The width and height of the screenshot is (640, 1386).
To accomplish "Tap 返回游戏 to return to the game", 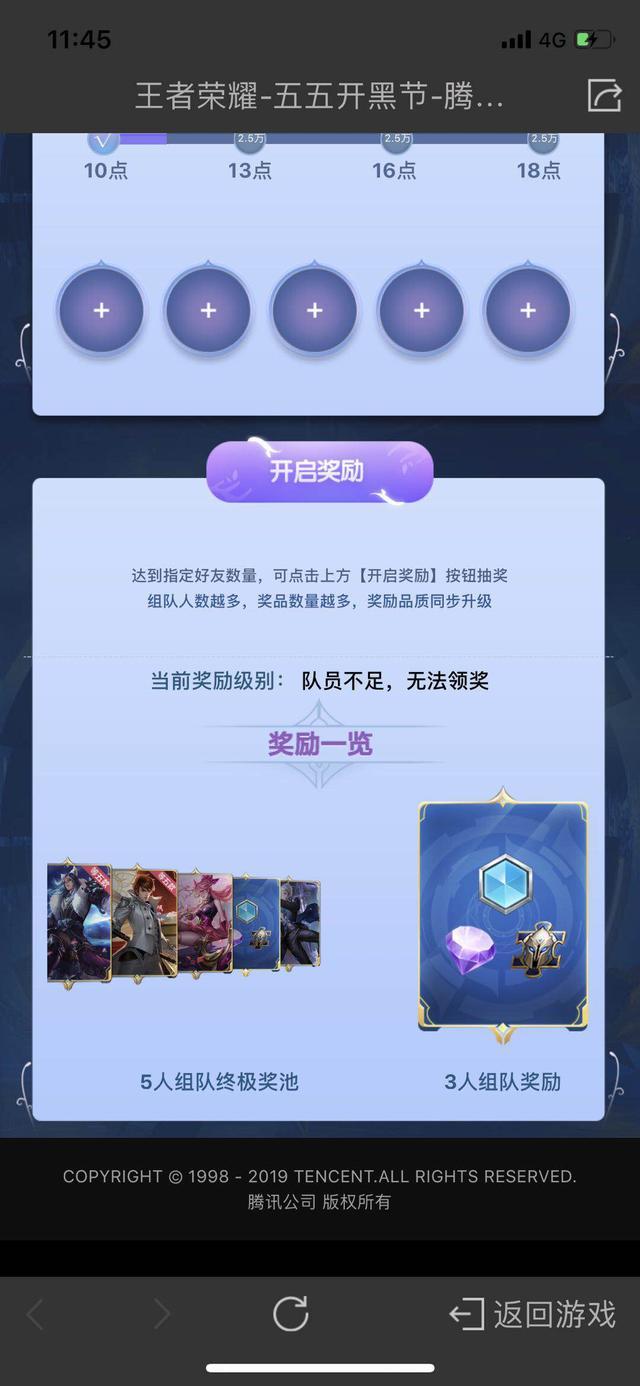I will point(533,1313).
